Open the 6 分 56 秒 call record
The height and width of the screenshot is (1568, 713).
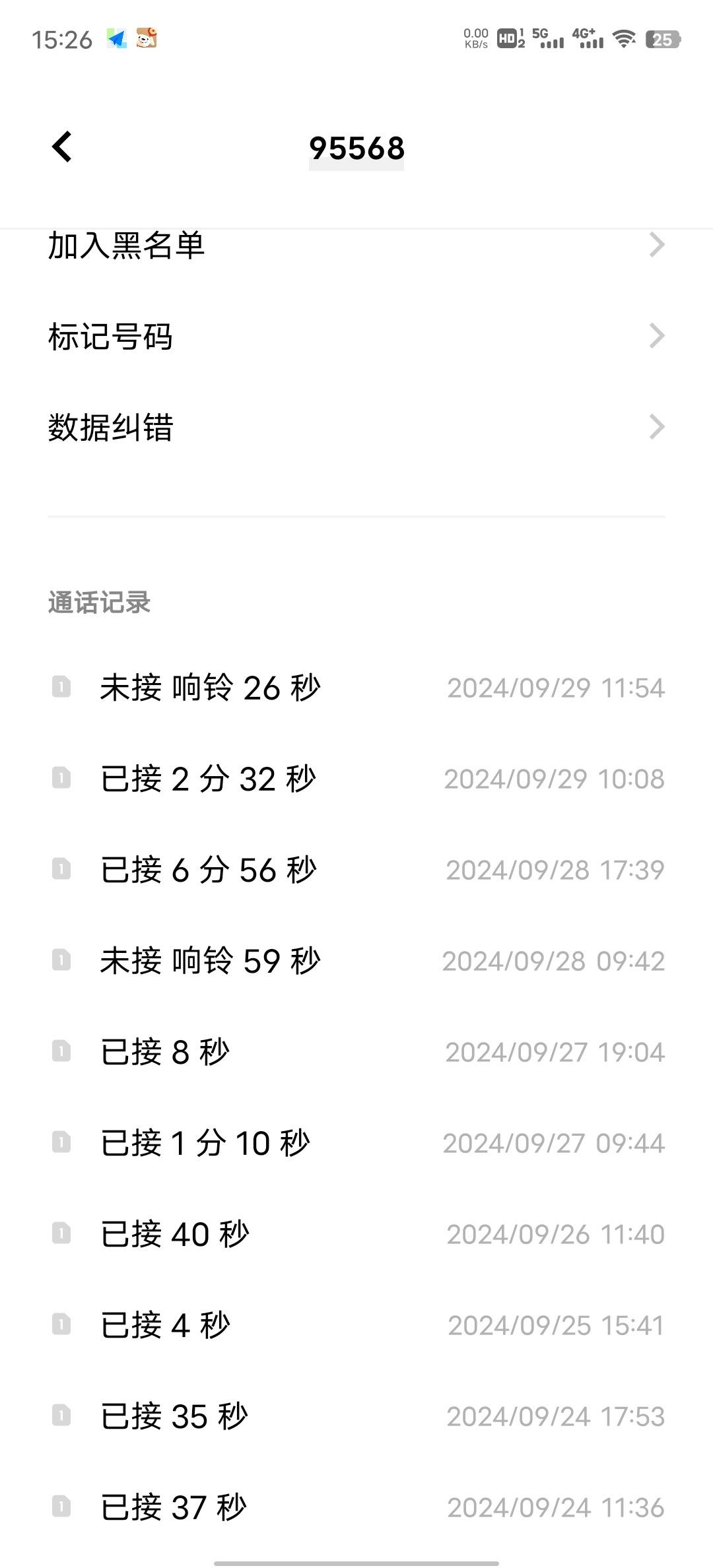click(x=356, y=870)
